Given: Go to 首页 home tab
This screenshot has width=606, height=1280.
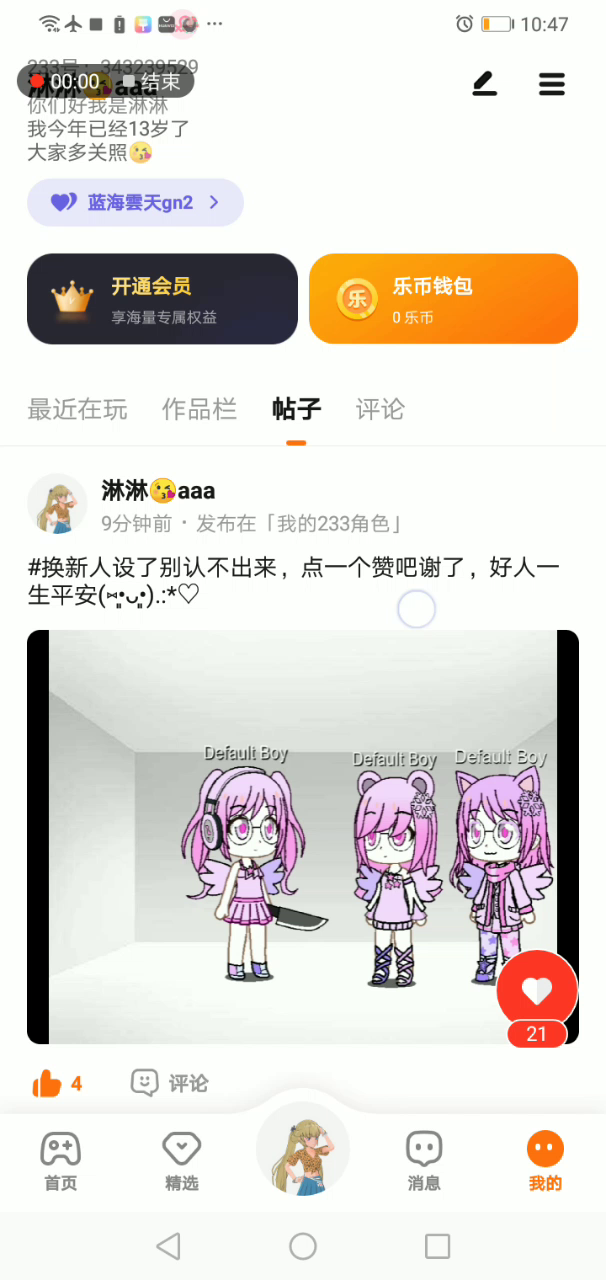Looking at the screenshot, I should (60, 1162).
